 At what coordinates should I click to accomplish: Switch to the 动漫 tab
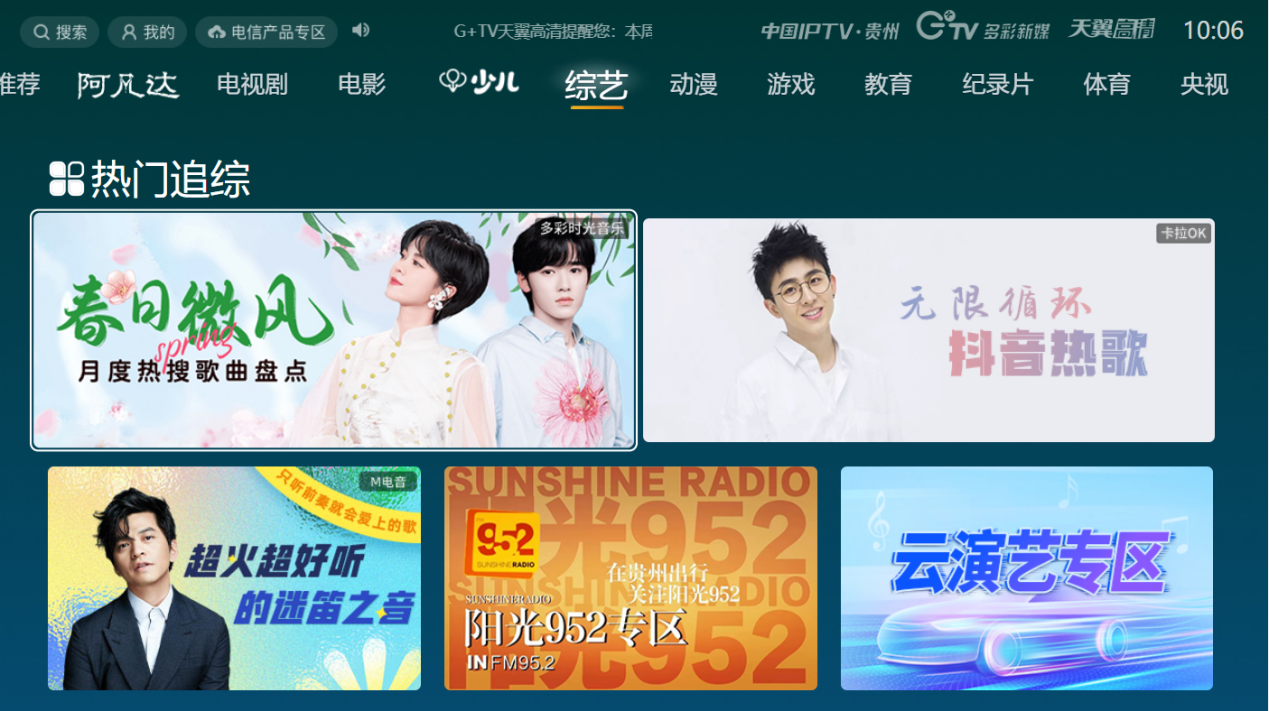694,85
